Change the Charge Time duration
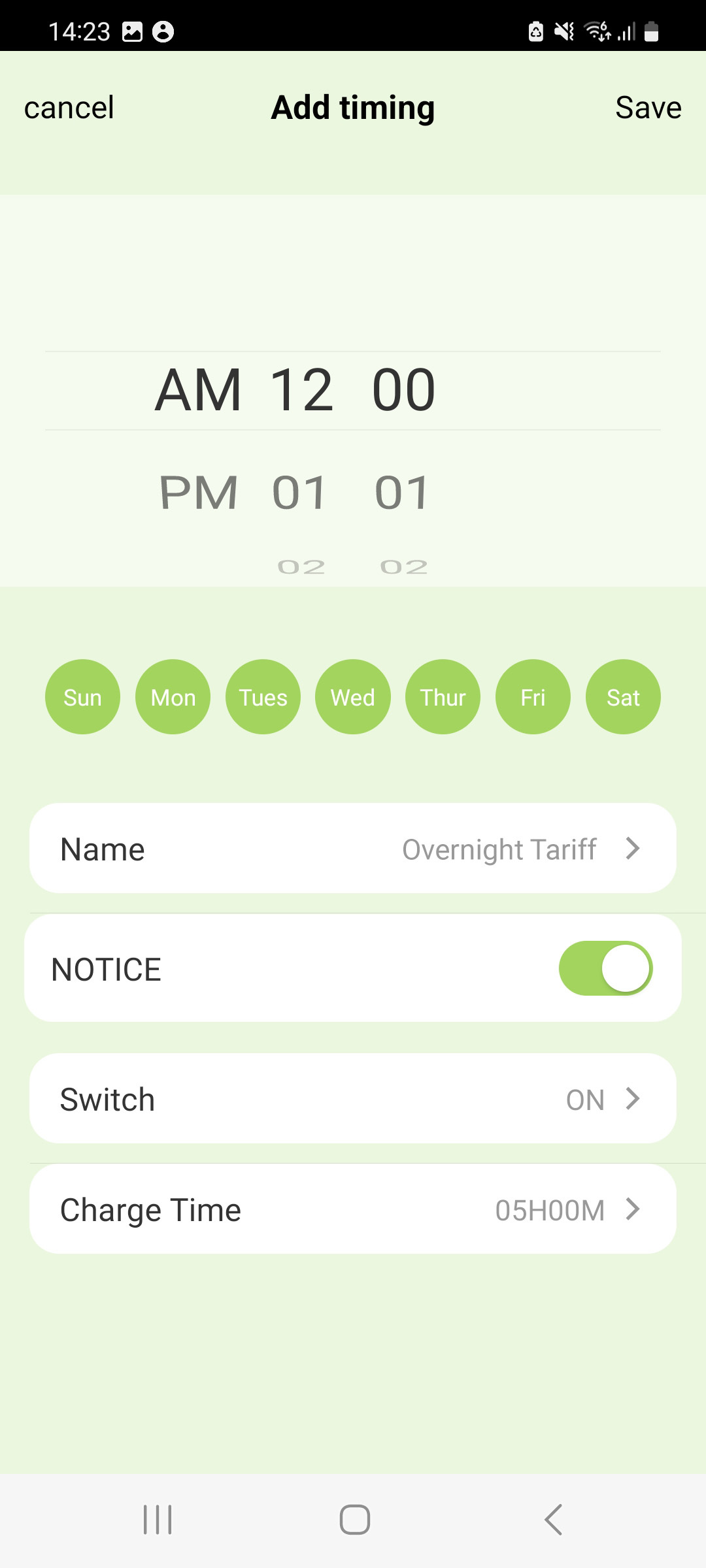This screenshot has height=1568, width=706. [x=353, y=1209]
